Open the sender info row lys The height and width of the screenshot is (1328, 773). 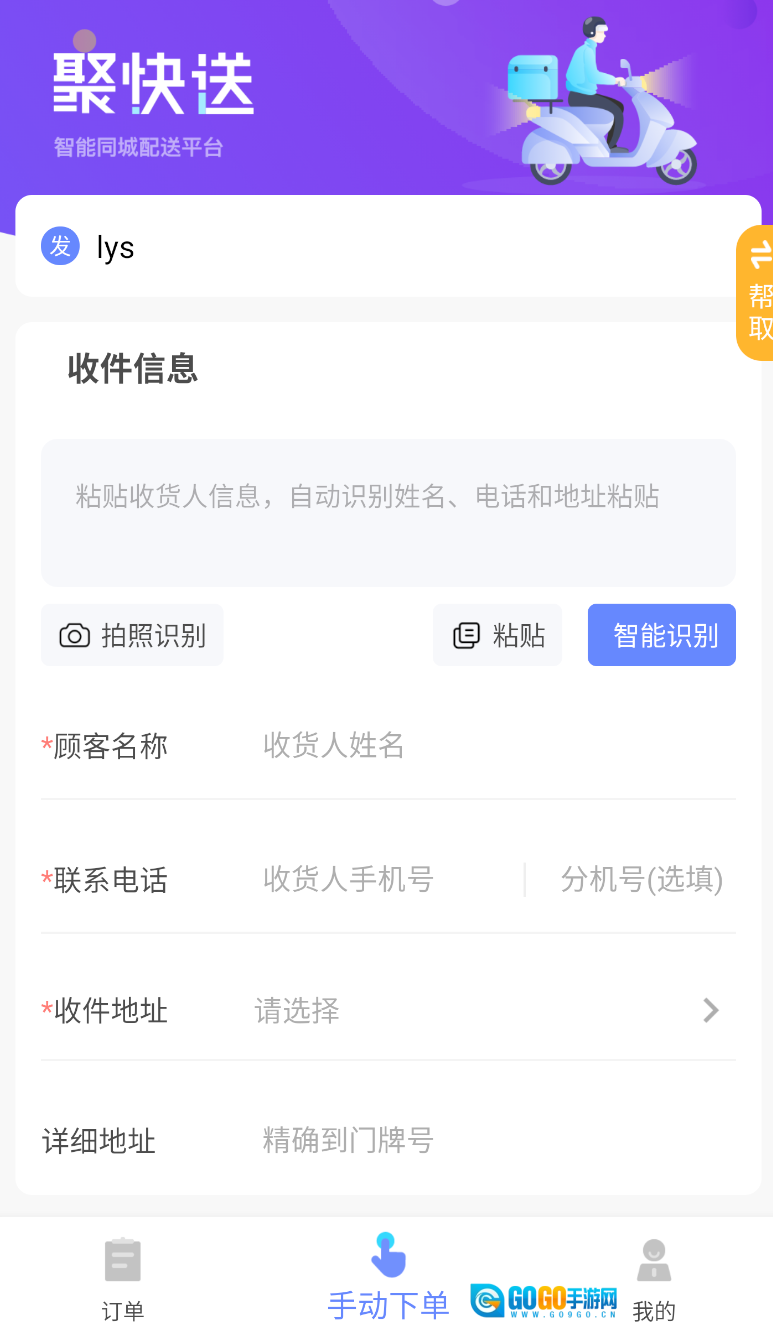388,246
